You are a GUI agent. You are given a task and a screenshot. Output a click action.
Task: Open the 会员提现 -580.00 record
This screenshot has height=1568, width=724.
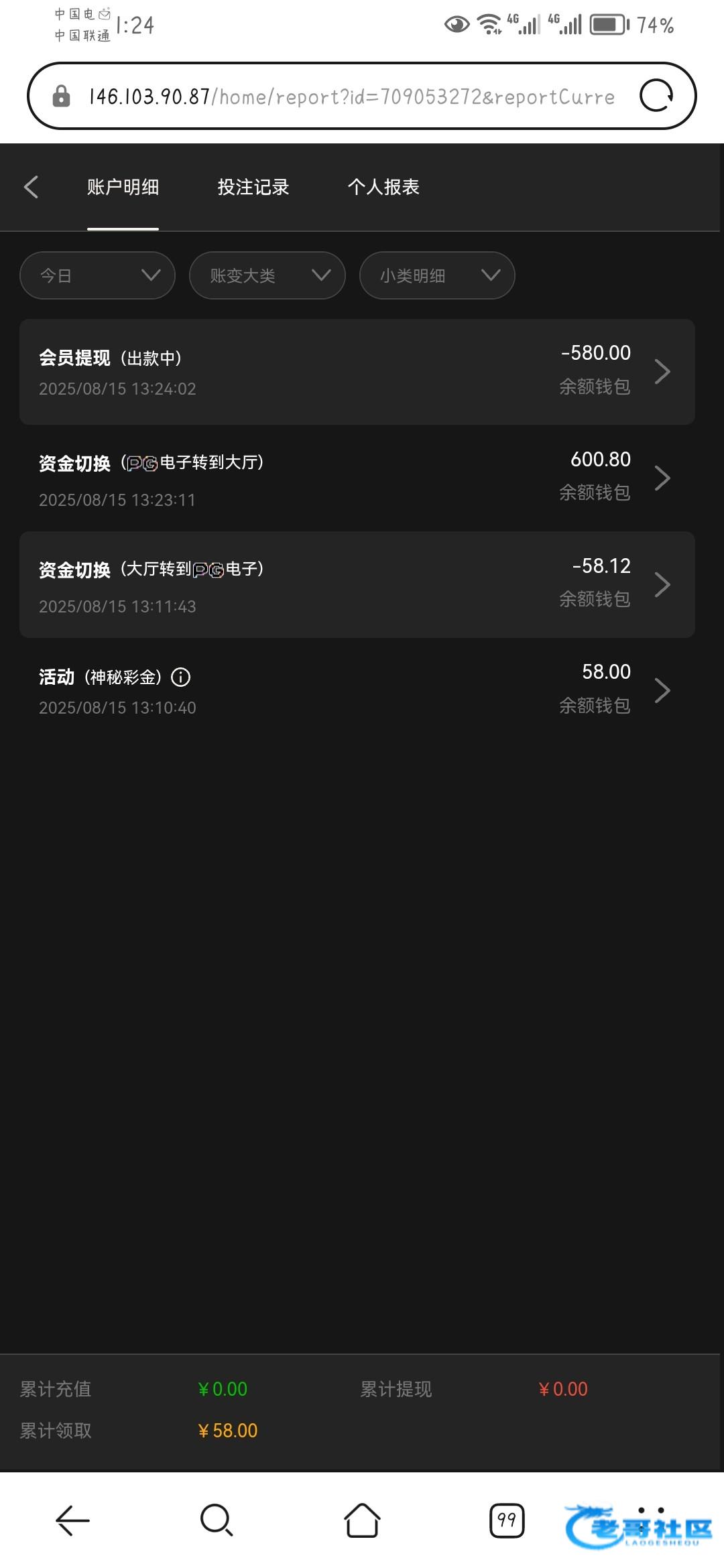pyautogui.click(x=357, y=372)
